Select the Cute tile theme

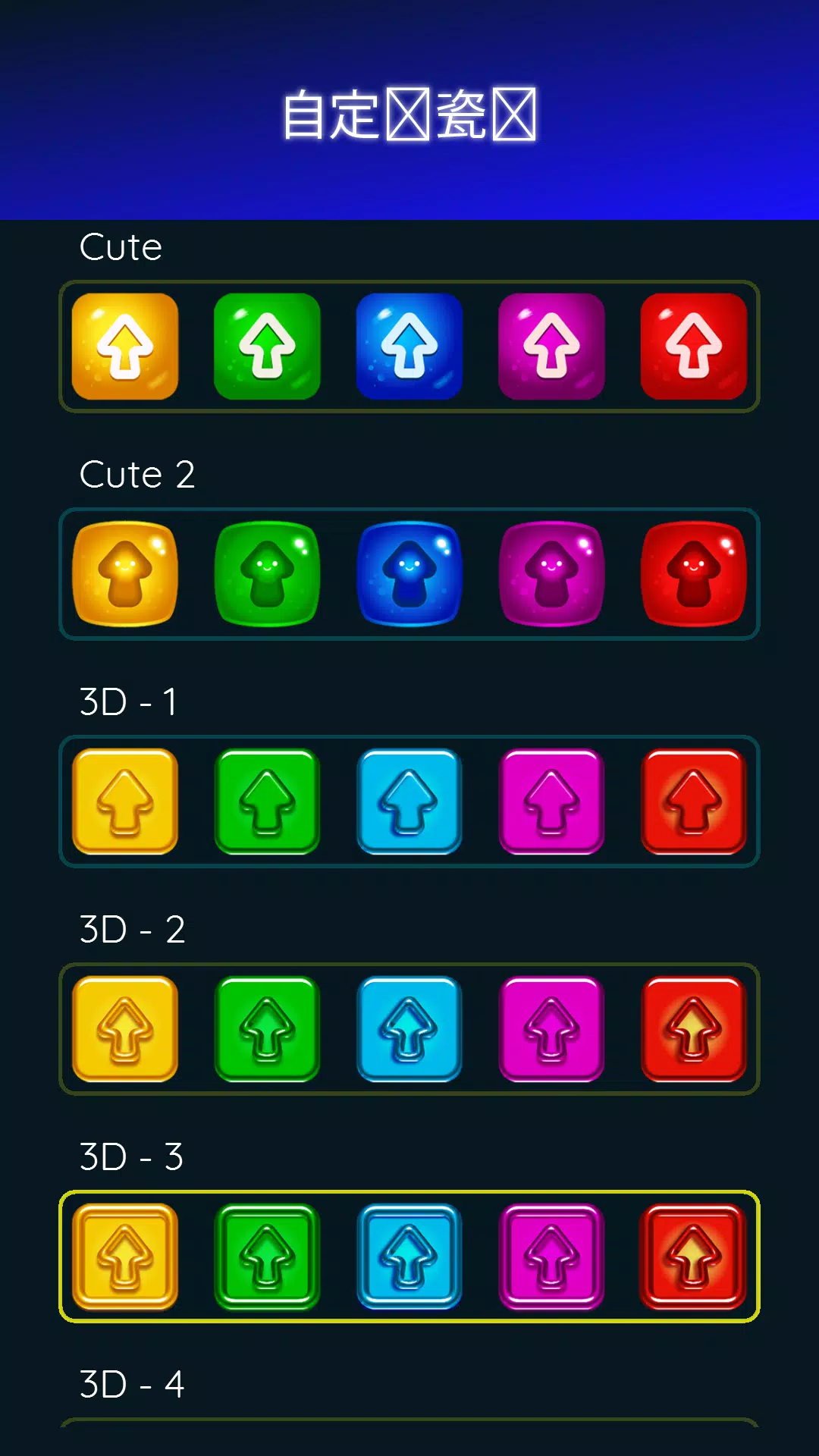pos(409,347)
